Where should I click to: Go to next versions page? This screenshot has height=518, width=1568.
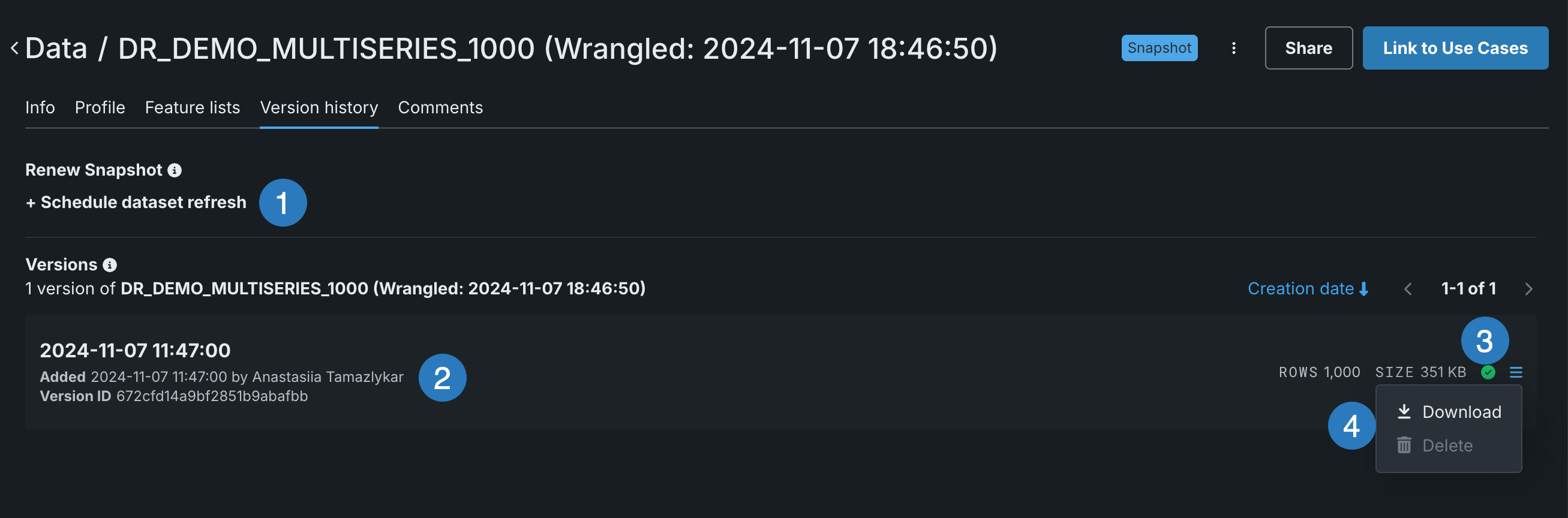click(x=1528, y=289)
